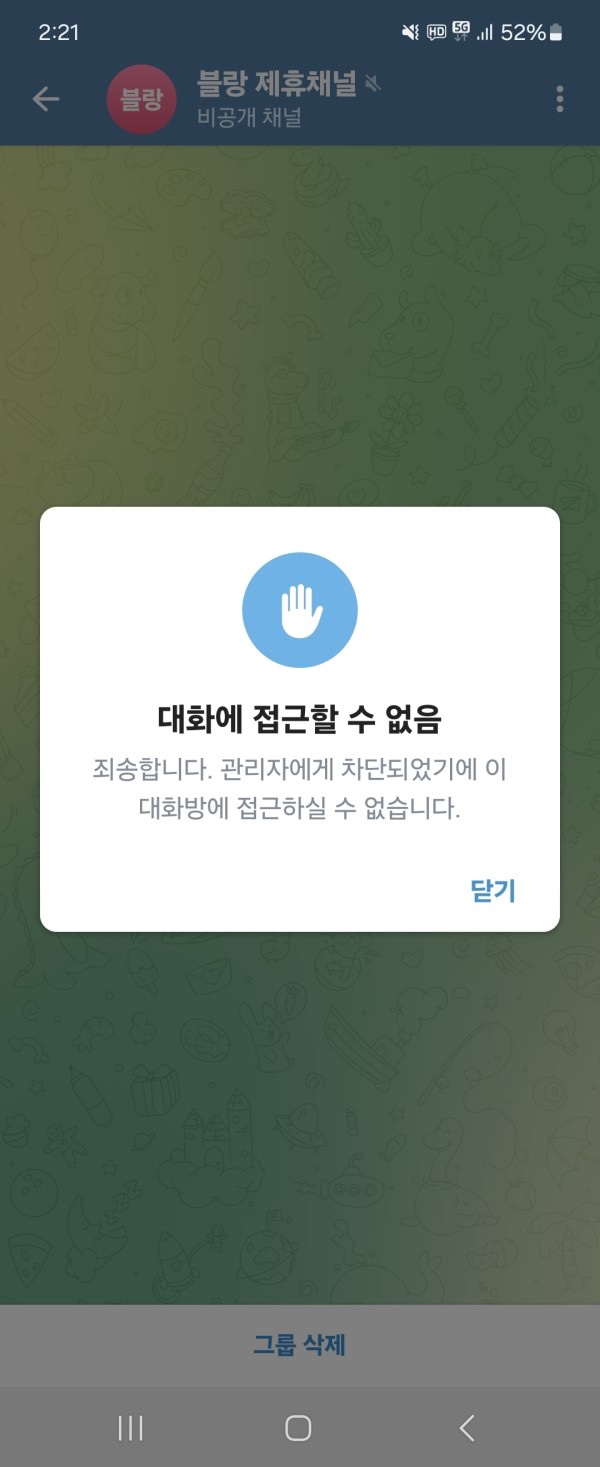Open the three-dot overflow menu
600x1467 pixels.
(x=559, y=98)
